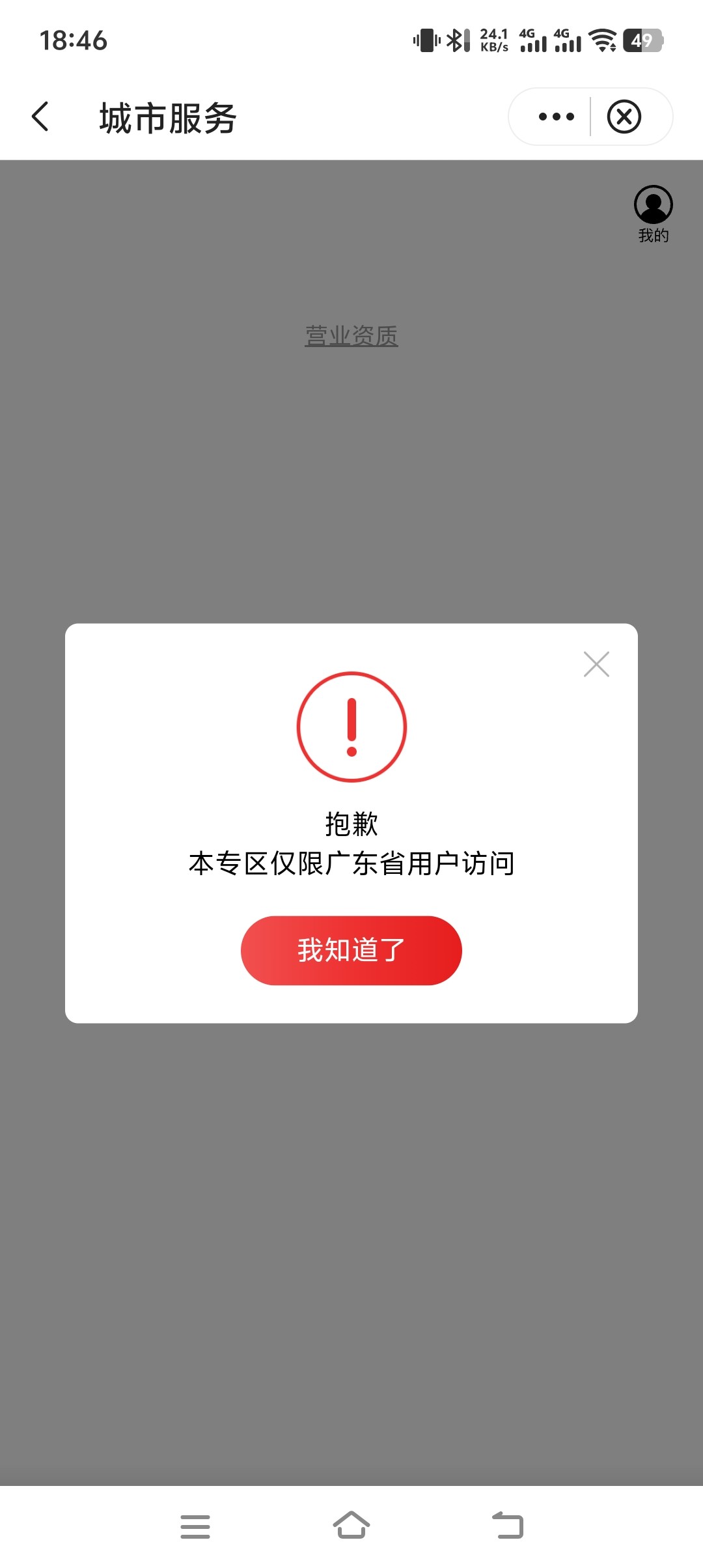Open the 营业资质 link

[x=351, y=336]
